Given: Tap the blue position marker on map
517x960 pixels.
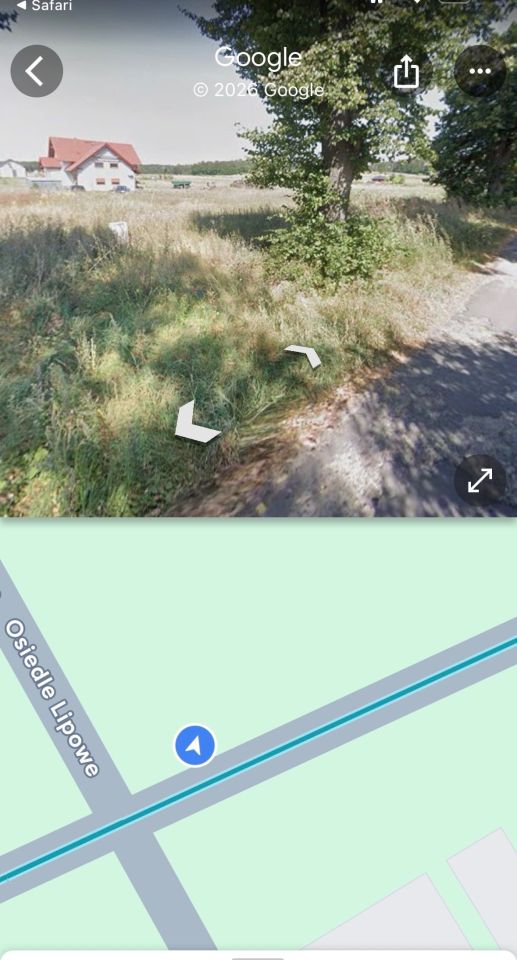Looking at the screenshot, I should [x=195, y=746].
